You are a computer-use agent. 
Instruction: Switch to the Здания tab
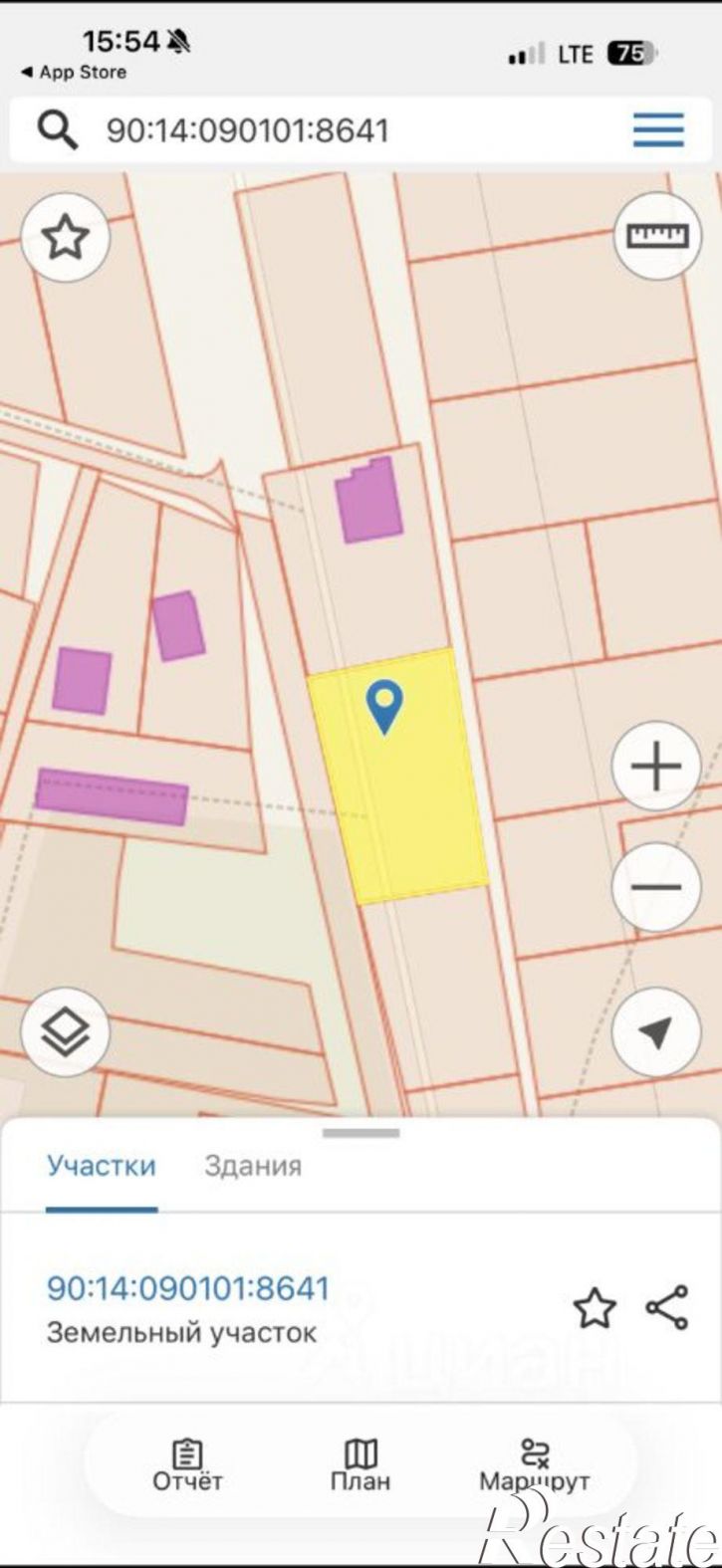click(253, 1165)
